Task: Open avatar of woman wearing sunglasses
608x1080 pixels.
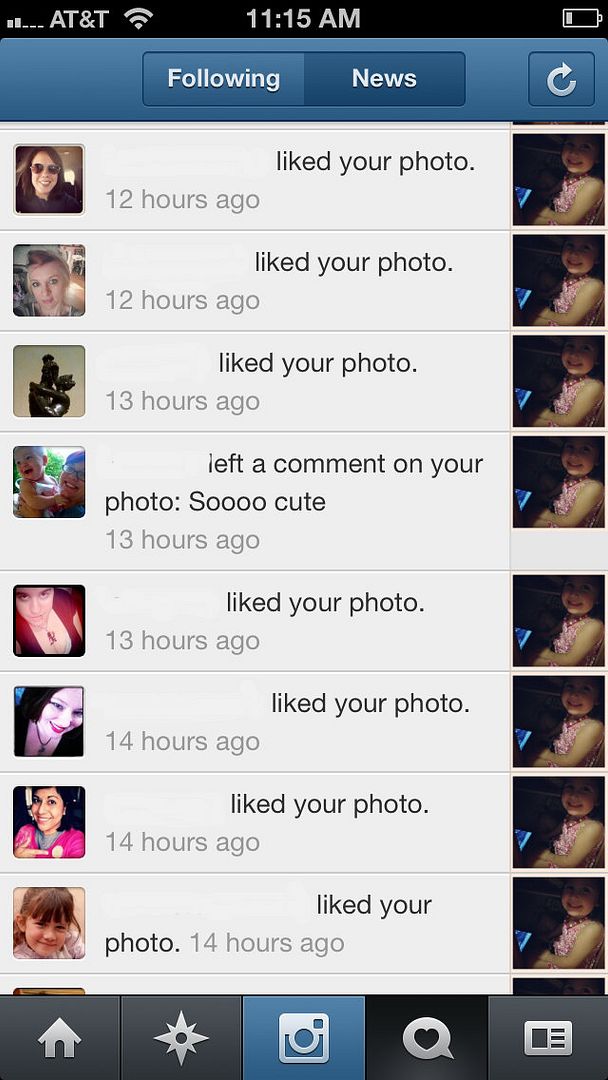Action: coord(49,179)
